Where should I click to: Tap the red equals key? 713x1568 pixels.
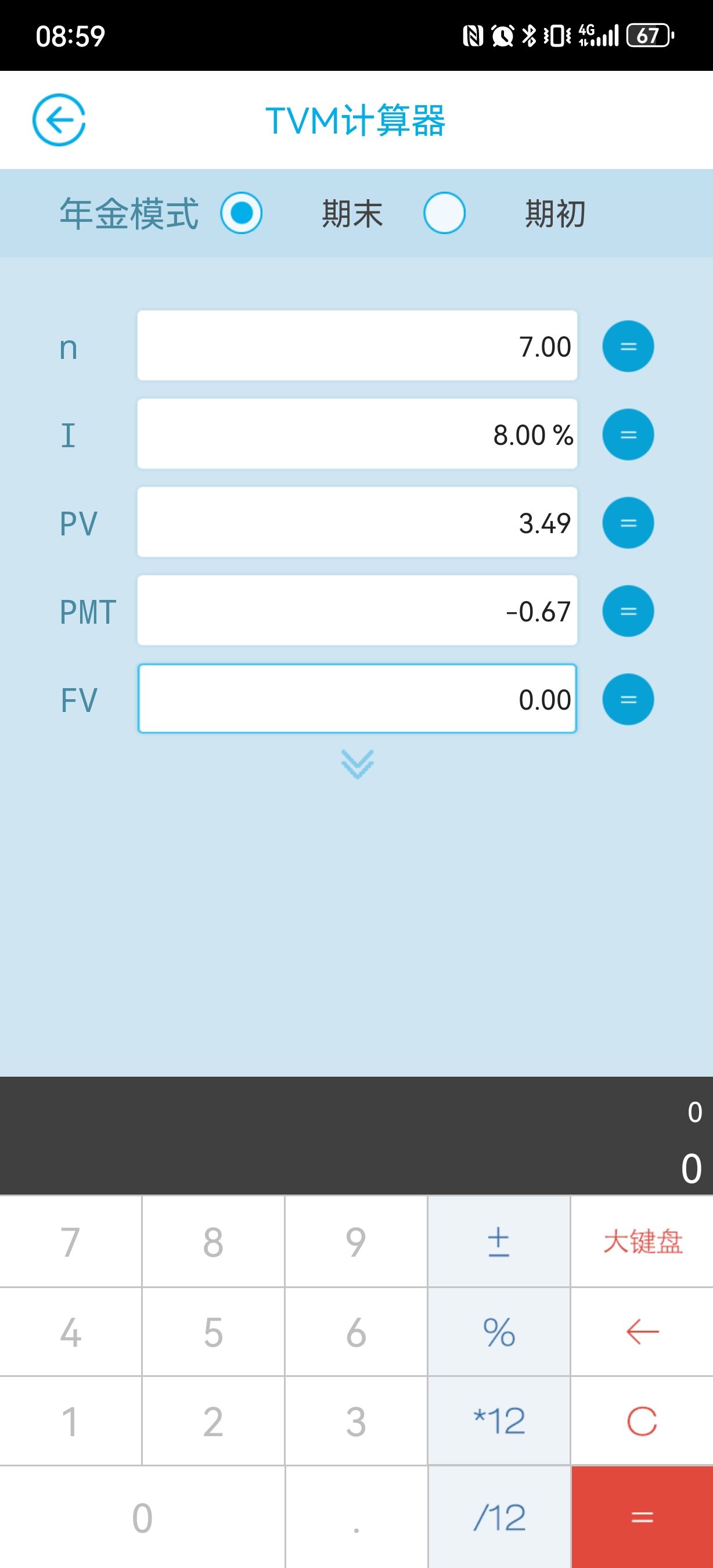pyautogui.click(x=642, y=1517)
